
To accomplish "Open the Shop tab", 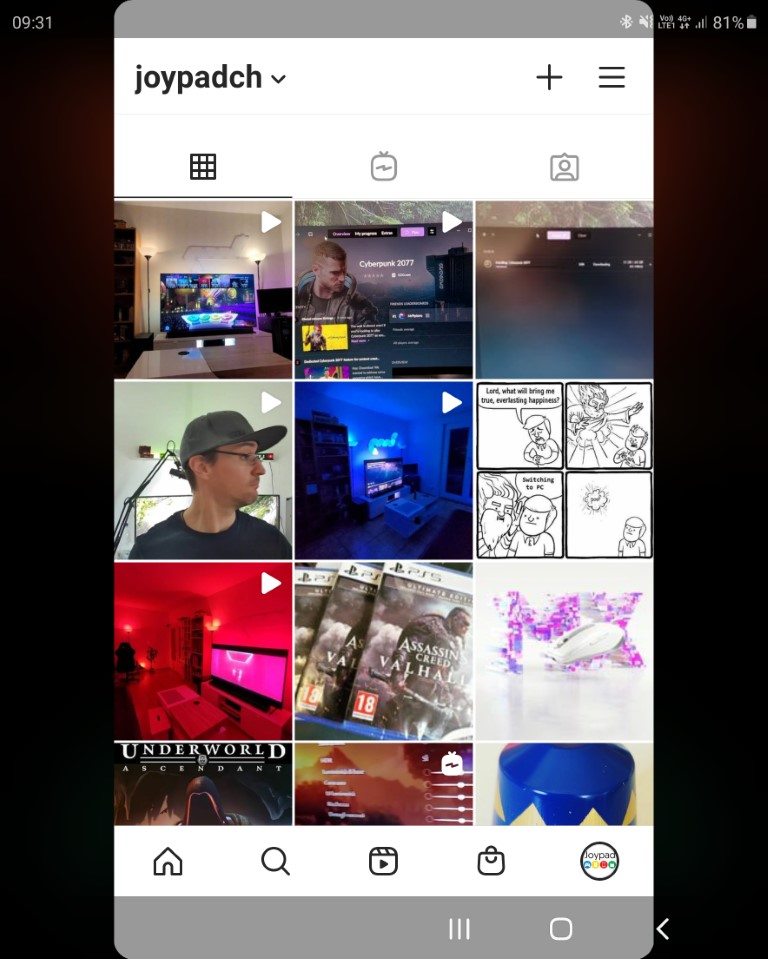I will (x=491, y=861).
